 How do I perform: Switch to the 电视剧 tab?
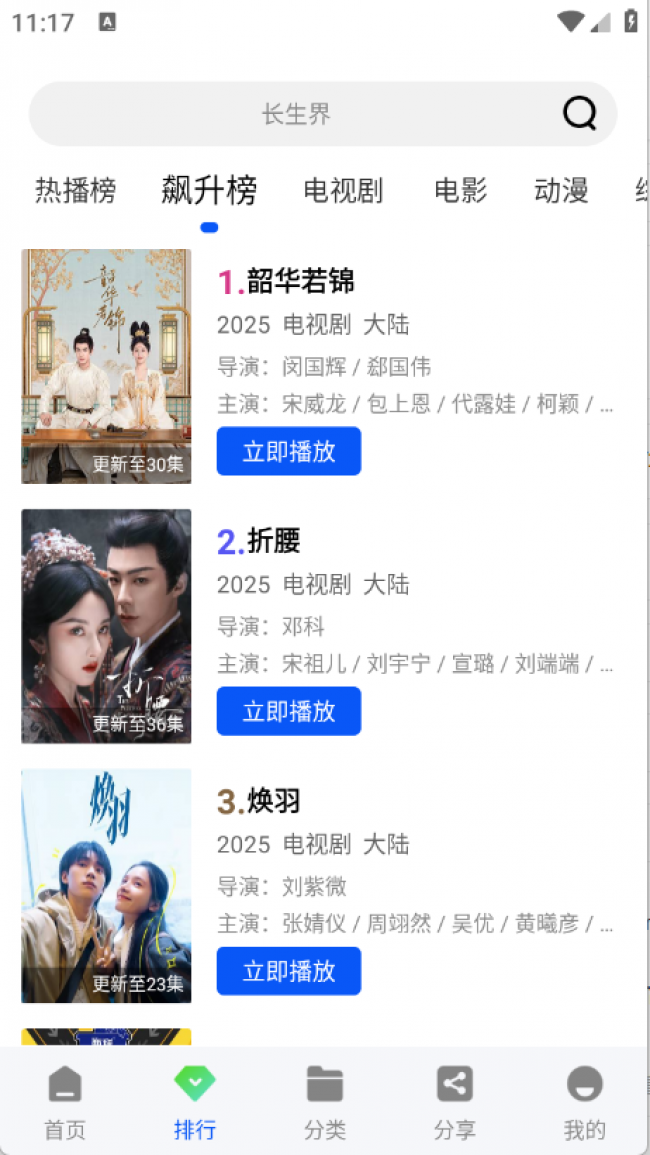tap(343, 190)
